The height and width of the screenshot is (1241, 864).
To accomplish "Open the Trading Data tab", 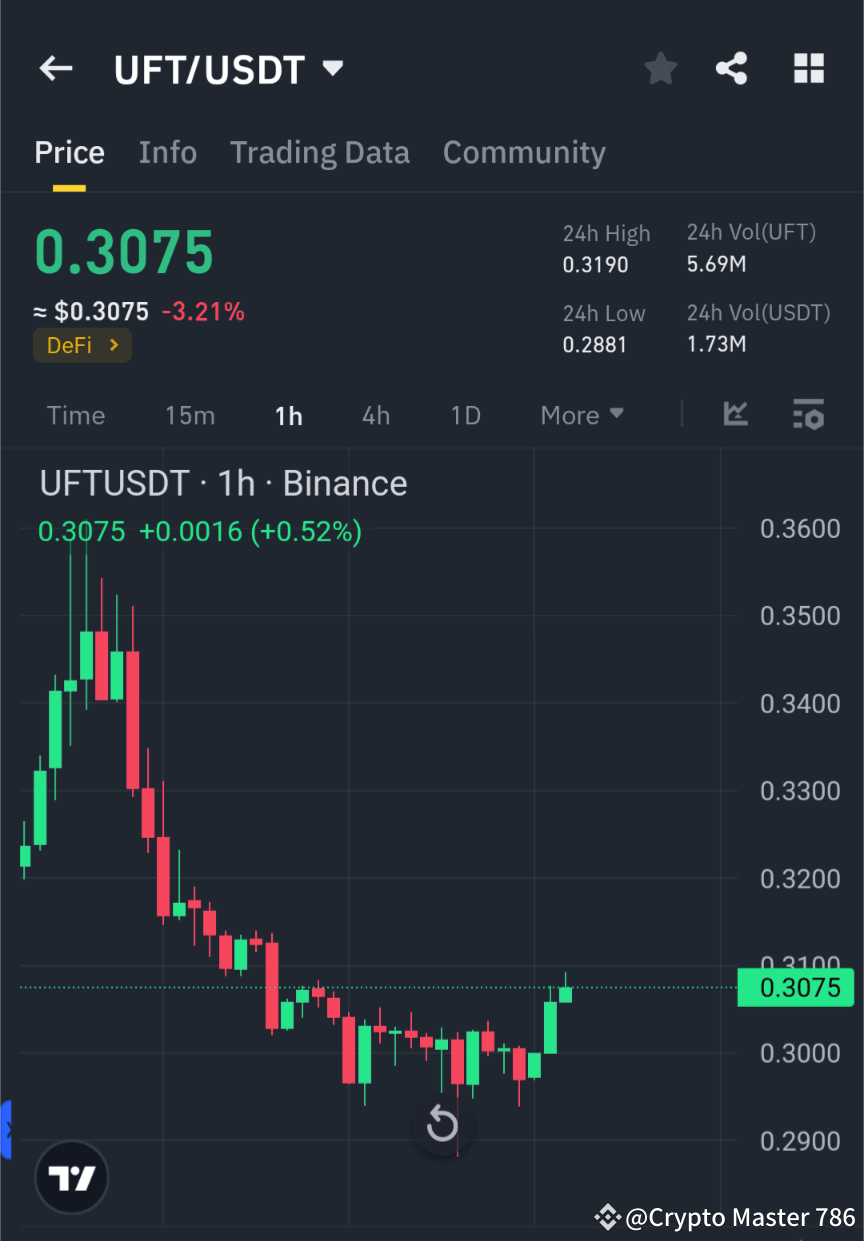I will (320, 152).
